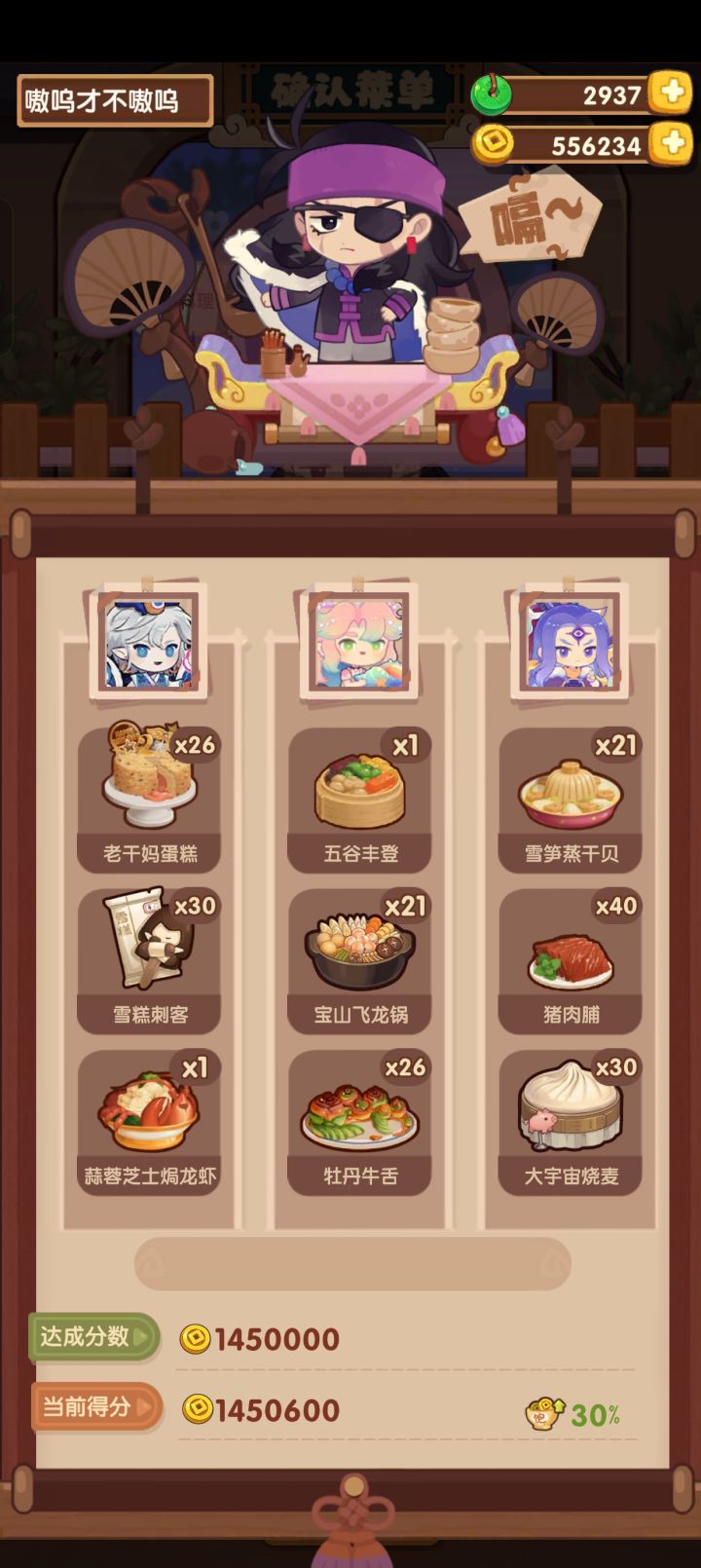Select the pink-haired character portrait
Viewport: 701px width, 1568px height.
(x=360, y=643)
